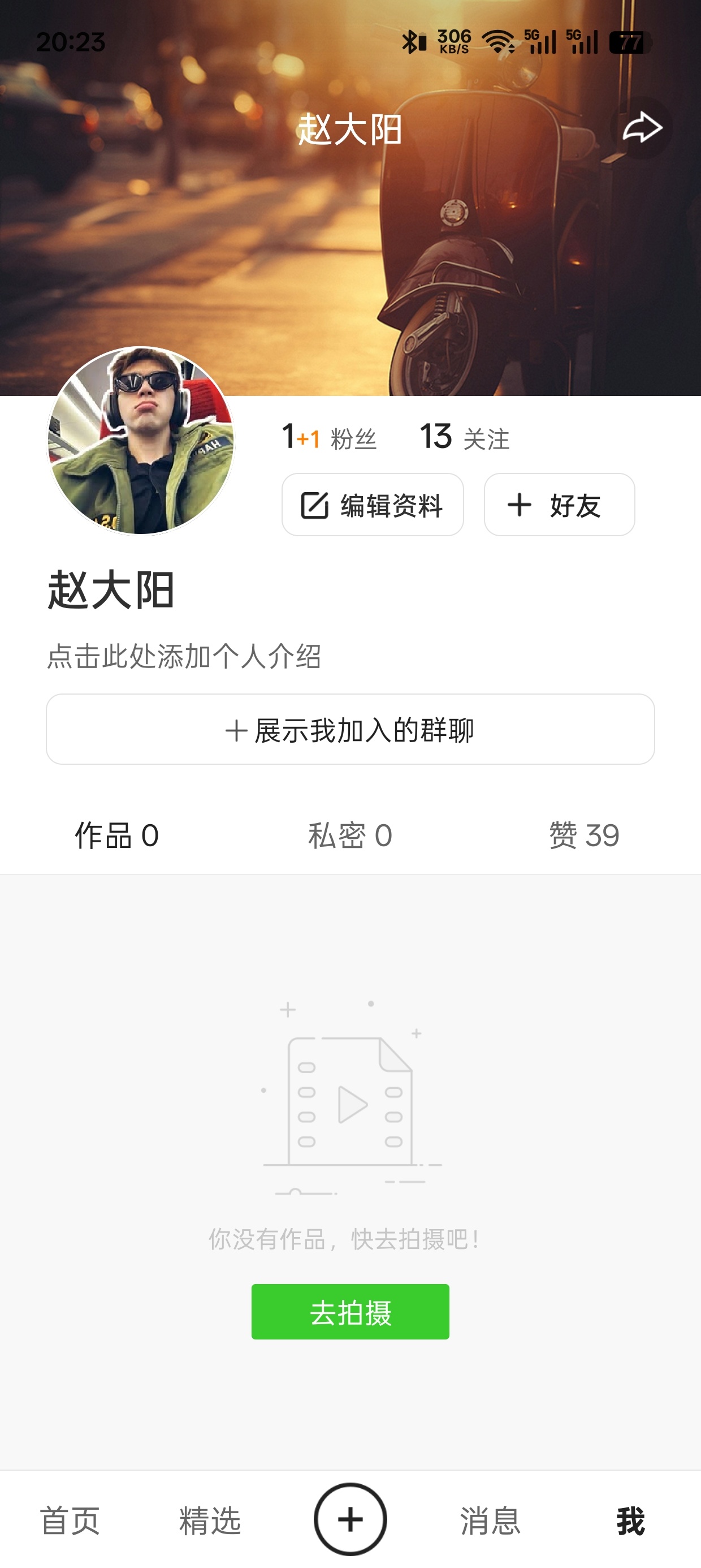Tap the 编辑资料 edit profile button
This screenshot has height=1568, width=701.
click(x=373, y=505)
